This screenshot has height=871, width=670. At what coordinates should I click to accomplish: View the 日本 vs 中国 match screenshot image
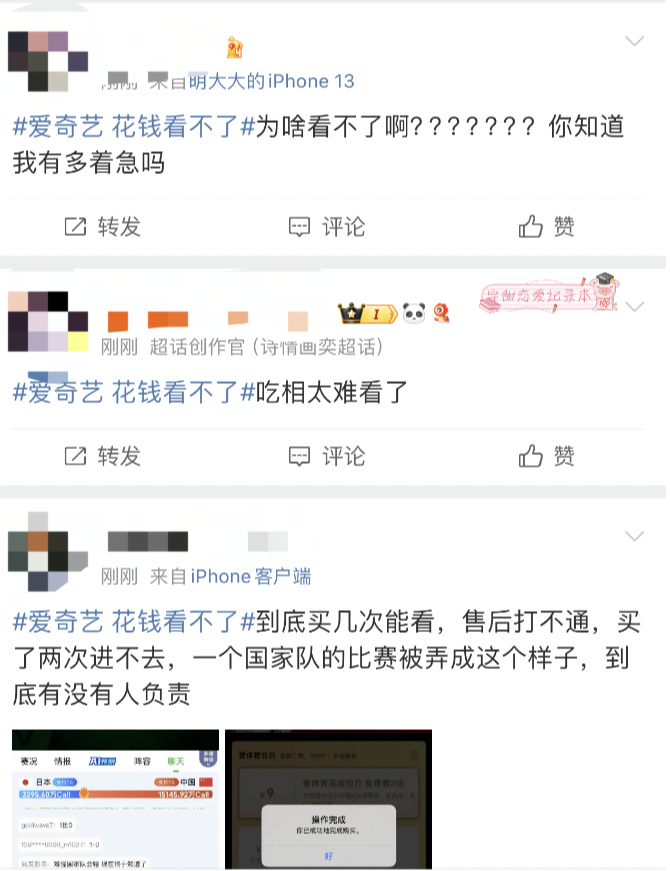pos(115,800)
